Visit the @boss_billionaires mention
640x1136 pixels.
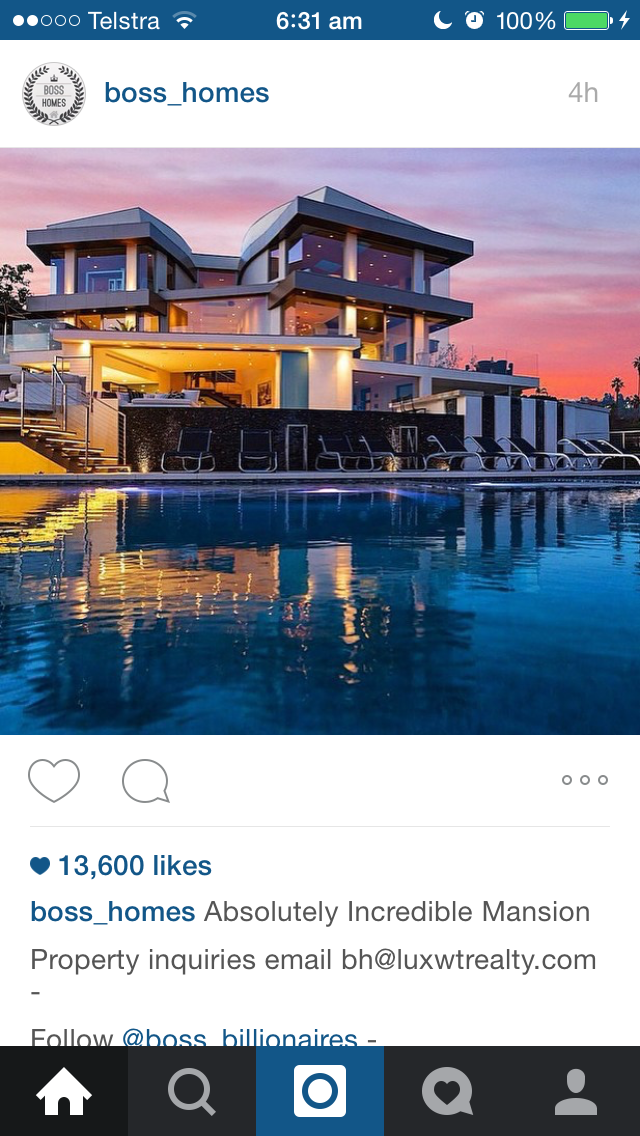click(x=239, y=1037)
